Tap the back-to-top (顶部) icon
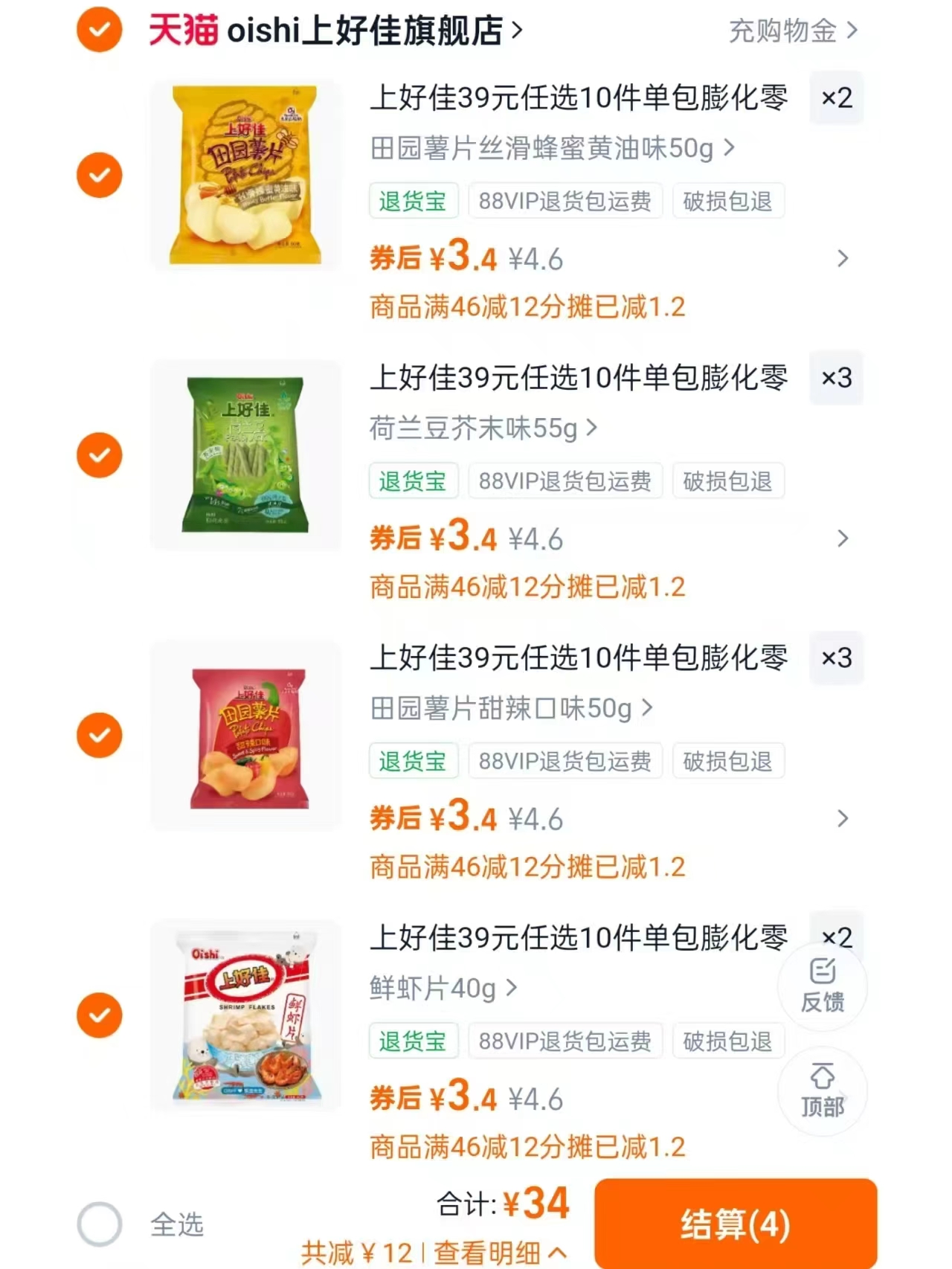 [823, 1091]
